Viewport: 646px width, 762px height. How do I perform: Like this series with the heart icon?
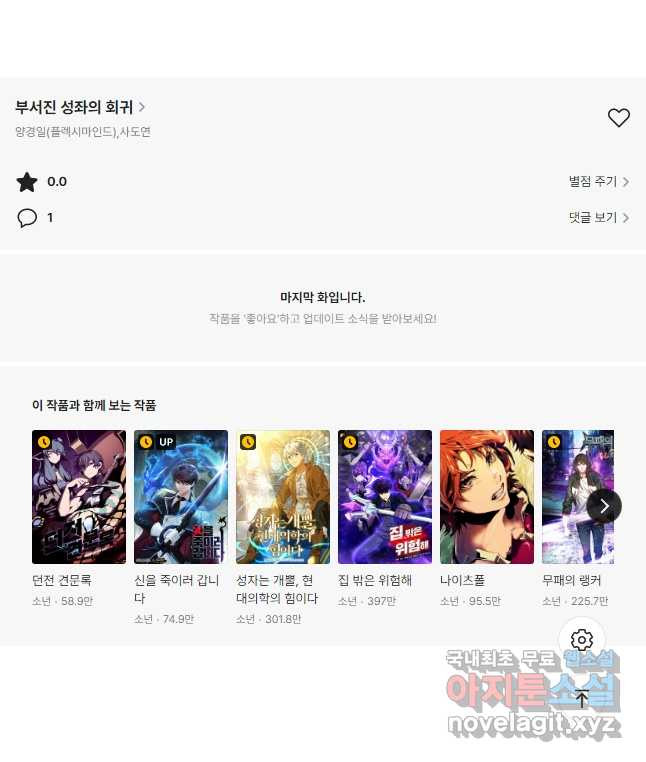pos(618,118)
